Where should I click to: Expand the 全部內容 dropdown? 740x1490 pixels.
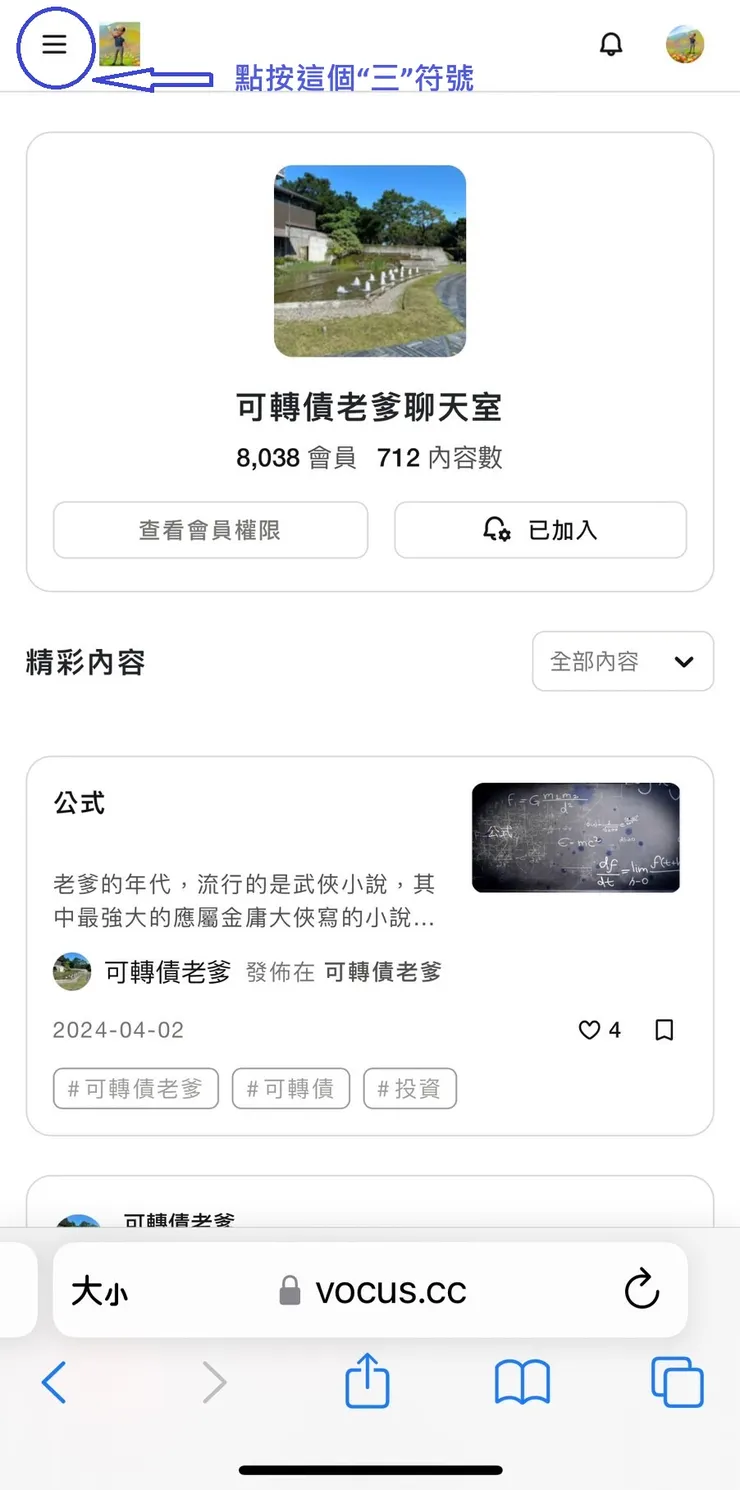coord(622,661)
